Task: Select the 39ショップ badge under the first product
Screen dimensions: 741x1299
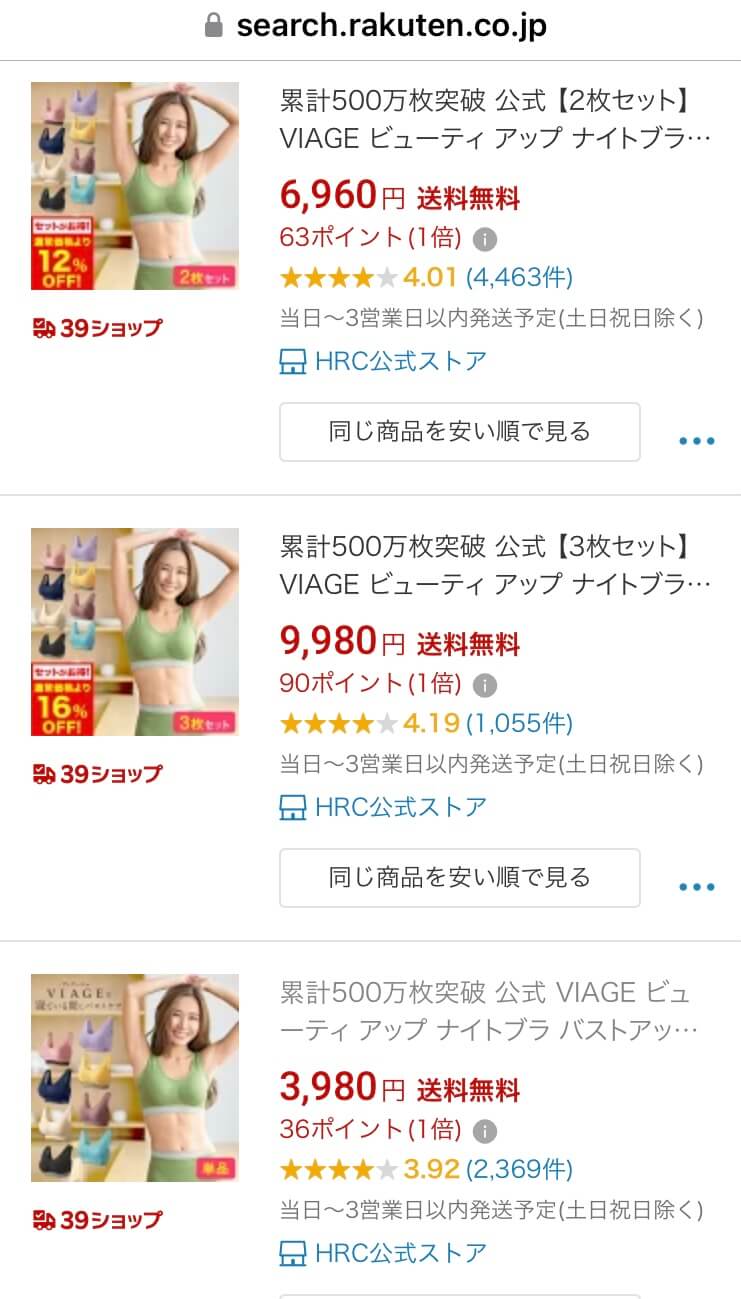Action: click(x=97, y=326)
